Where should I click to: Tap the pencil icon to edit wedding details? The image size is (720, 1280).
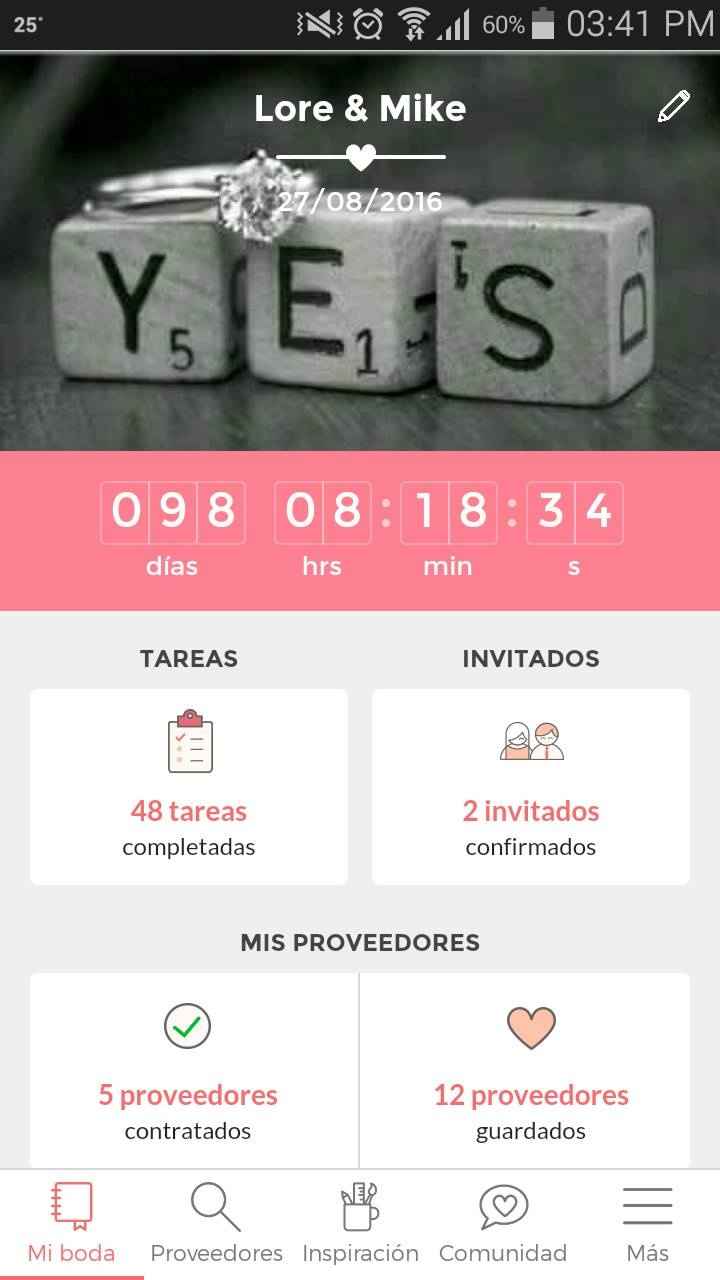point(674,103)
